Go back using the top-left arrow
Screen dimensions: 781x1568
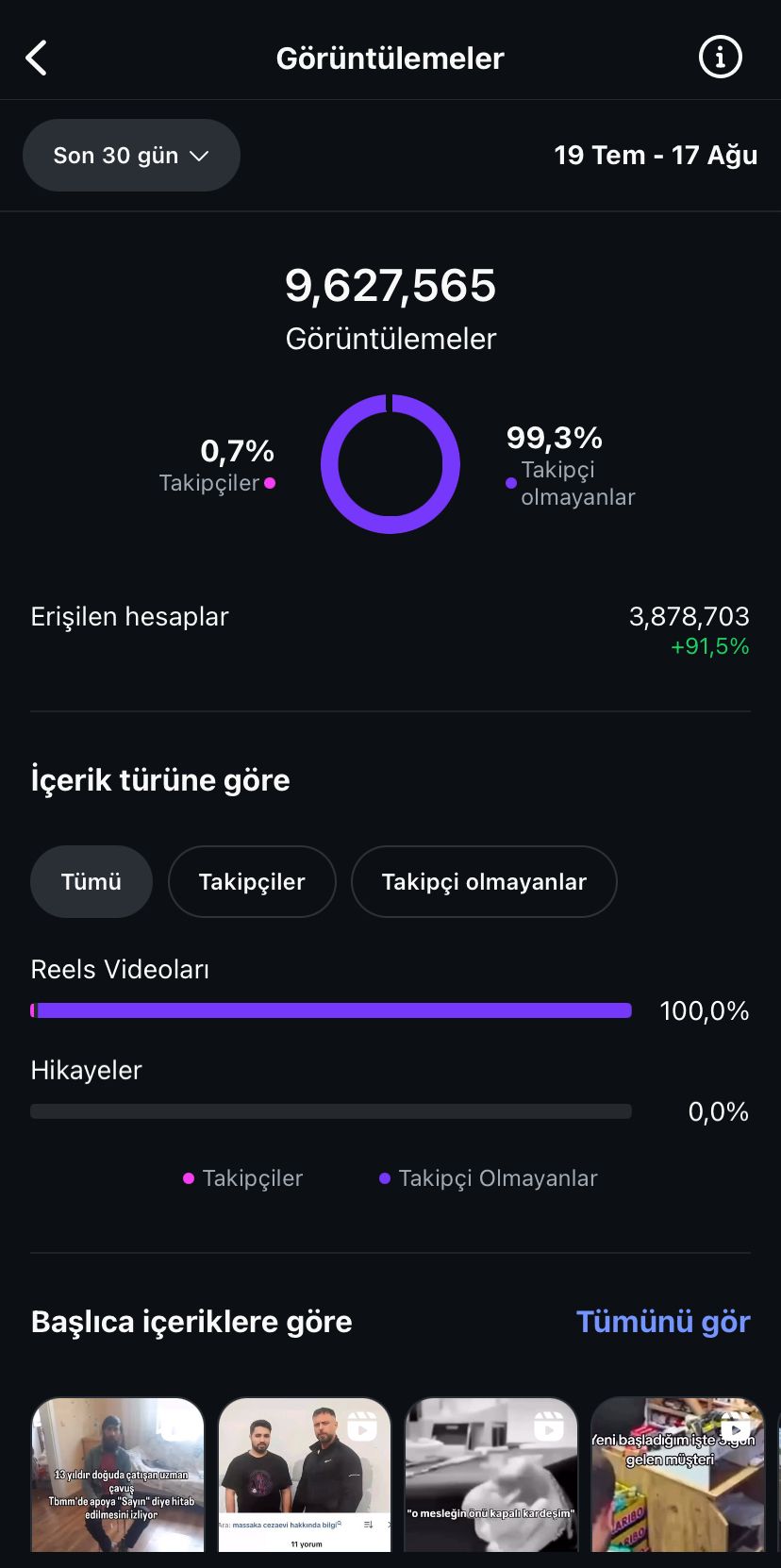[36, 58]
